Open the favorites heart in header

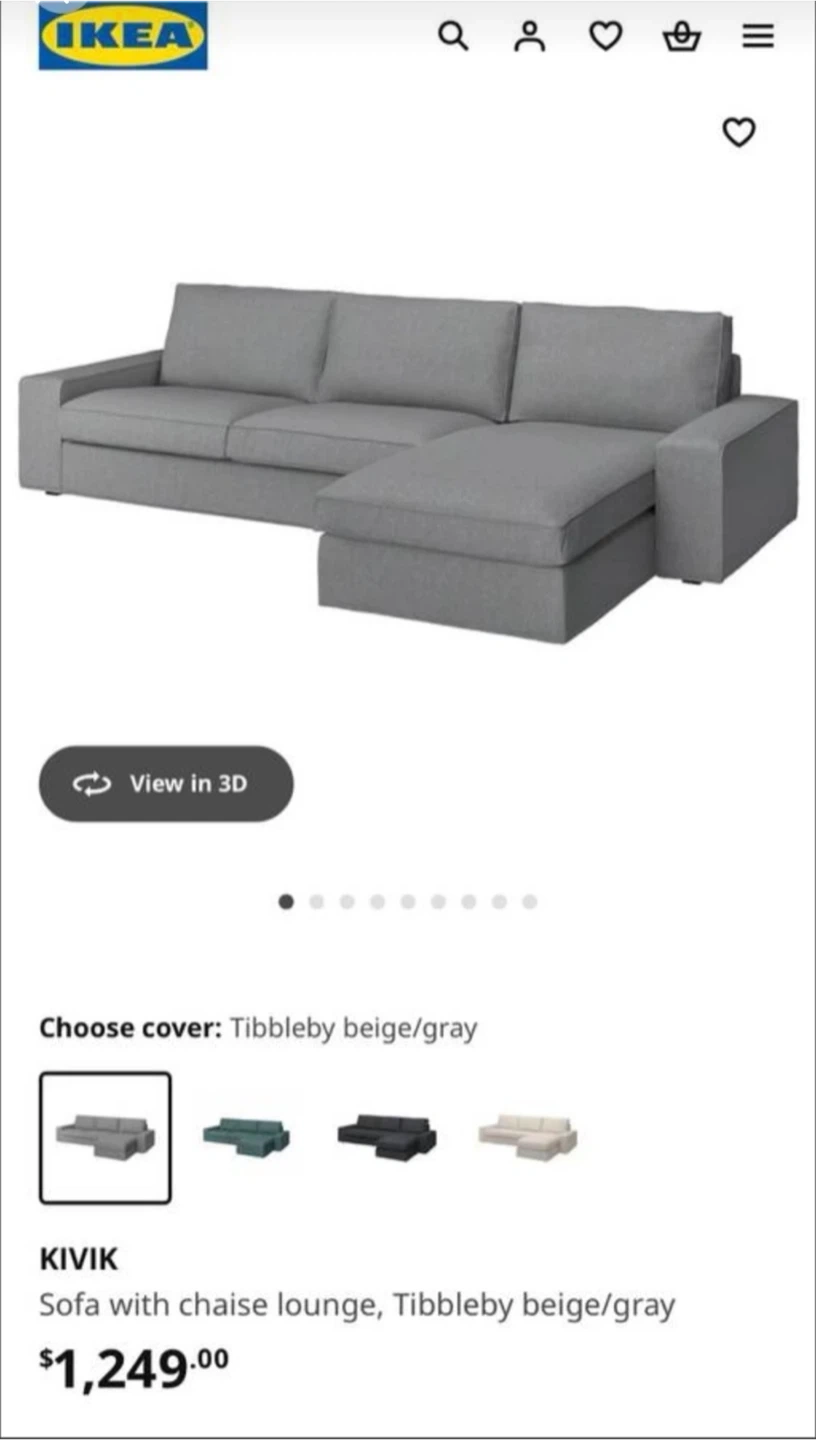605,37
